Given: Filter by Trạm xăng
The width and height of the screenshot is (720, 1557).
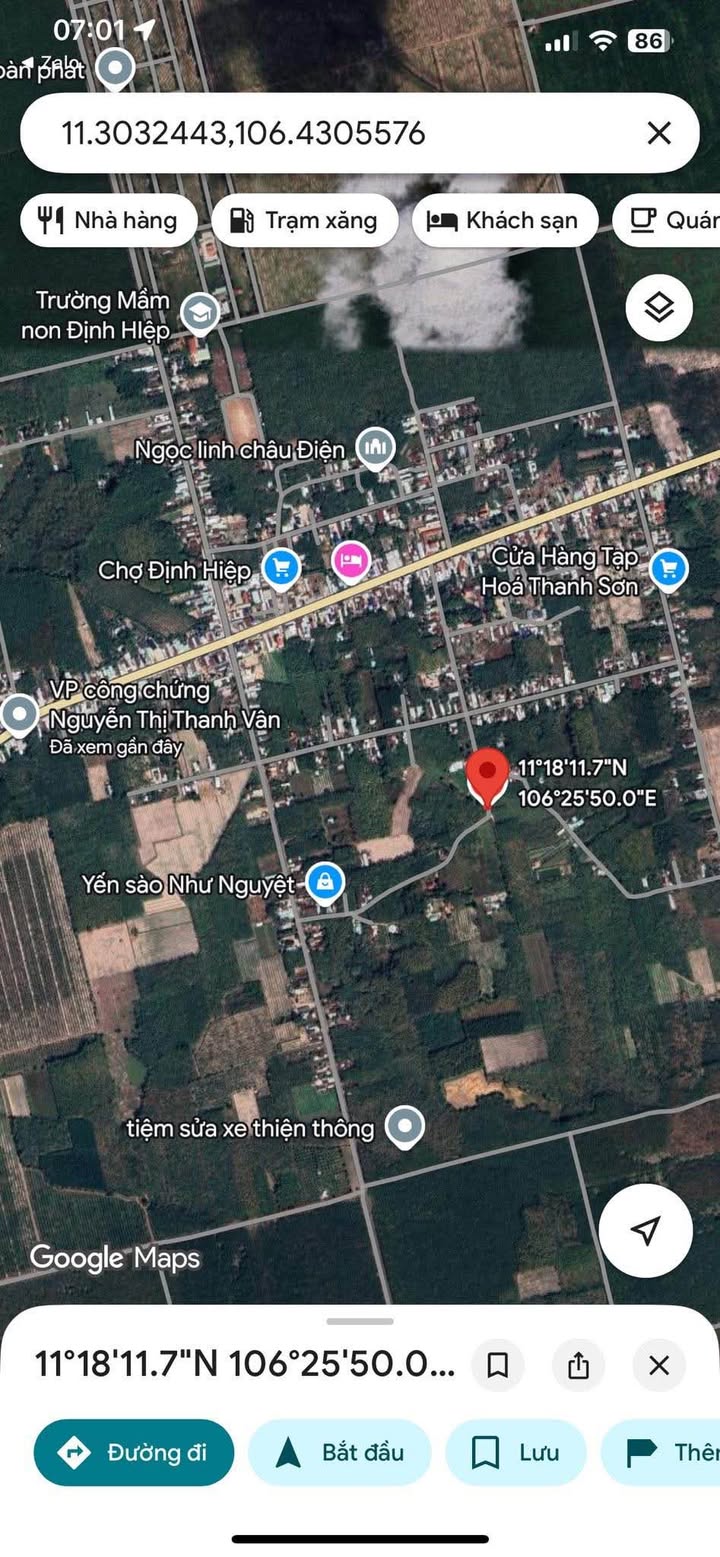Looking at the screenshot, I should pos(305,221).
